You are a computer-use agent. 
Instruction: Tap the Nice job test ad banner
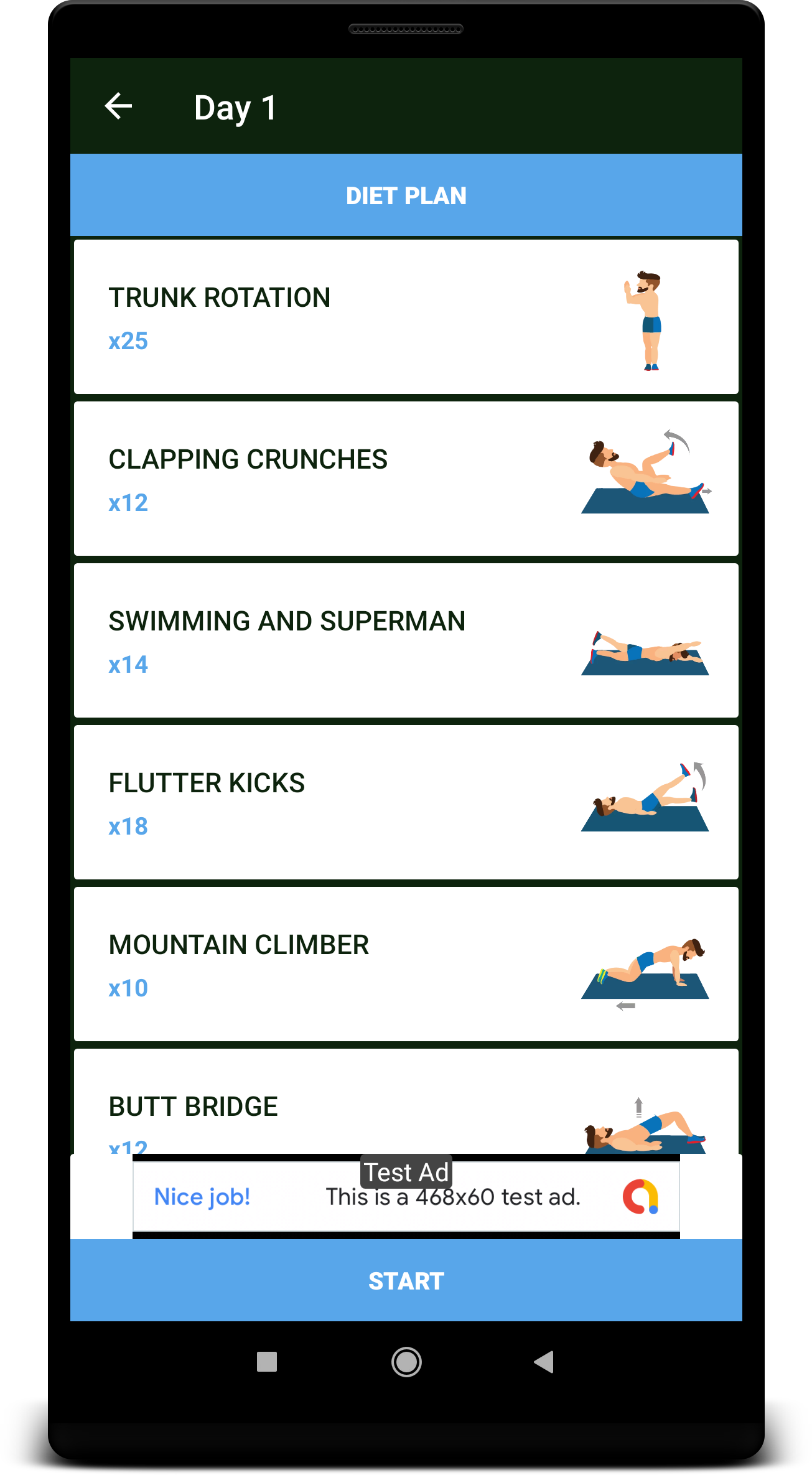[x=406, y=1196]
